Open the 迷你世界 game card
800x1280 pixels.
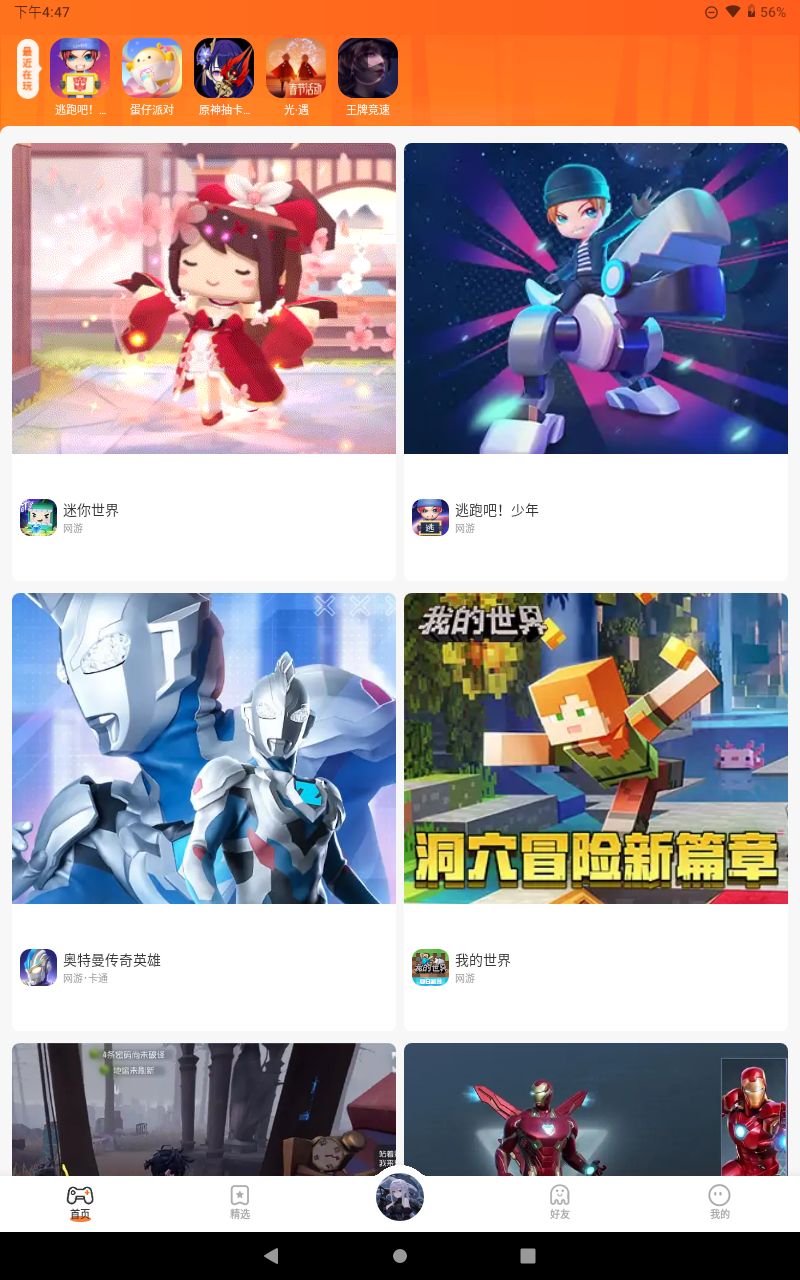click(x=204, y=362)
